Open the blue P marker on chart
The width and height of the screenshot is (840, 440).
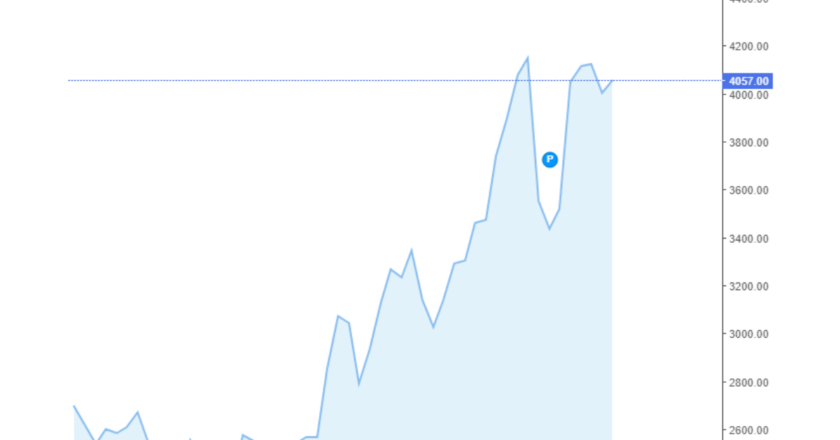(x=549, y=159)
